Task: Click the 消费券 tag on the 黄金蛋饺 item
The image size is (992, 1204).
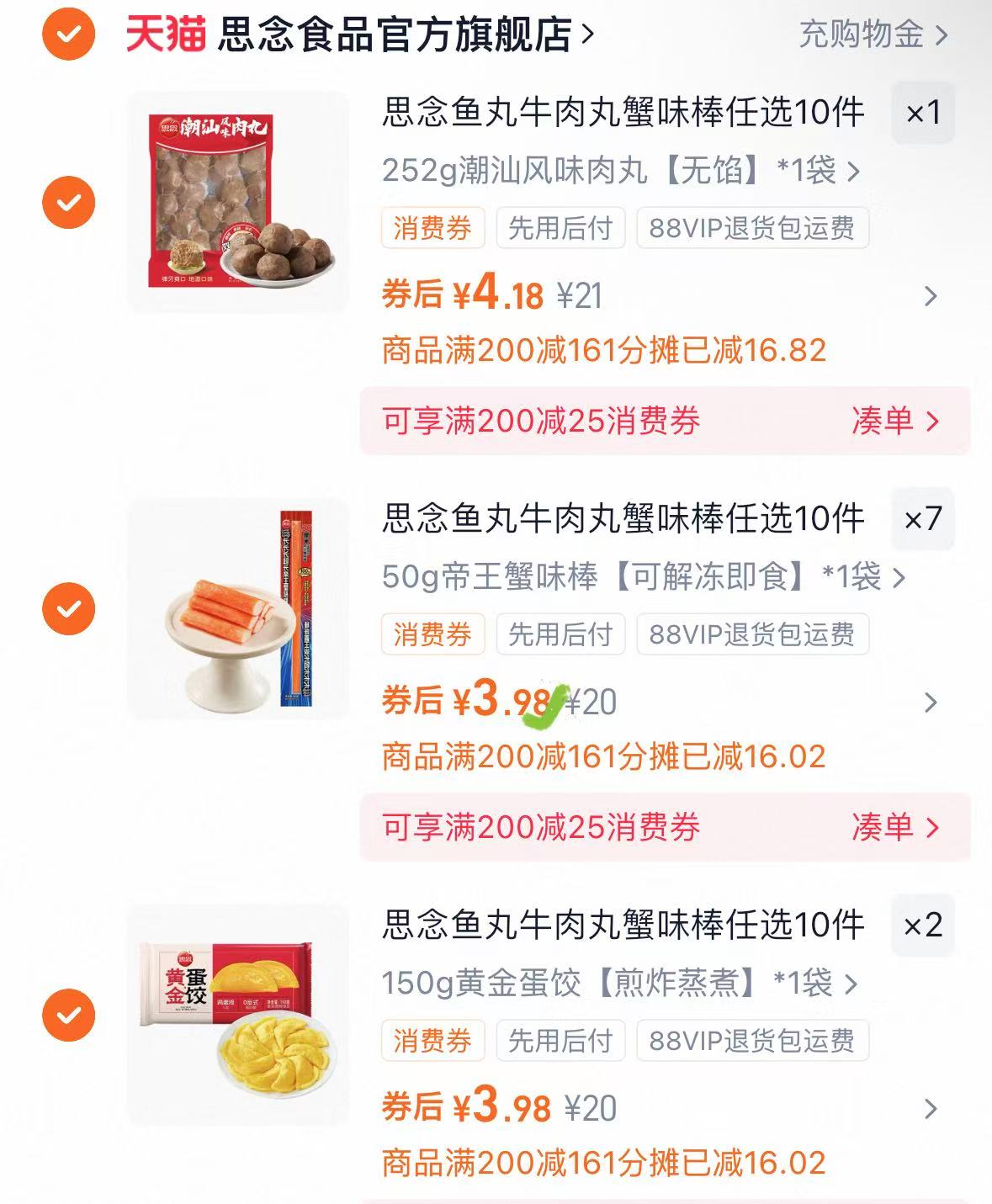Action: pyautogui.click(x=431, y=1042)
